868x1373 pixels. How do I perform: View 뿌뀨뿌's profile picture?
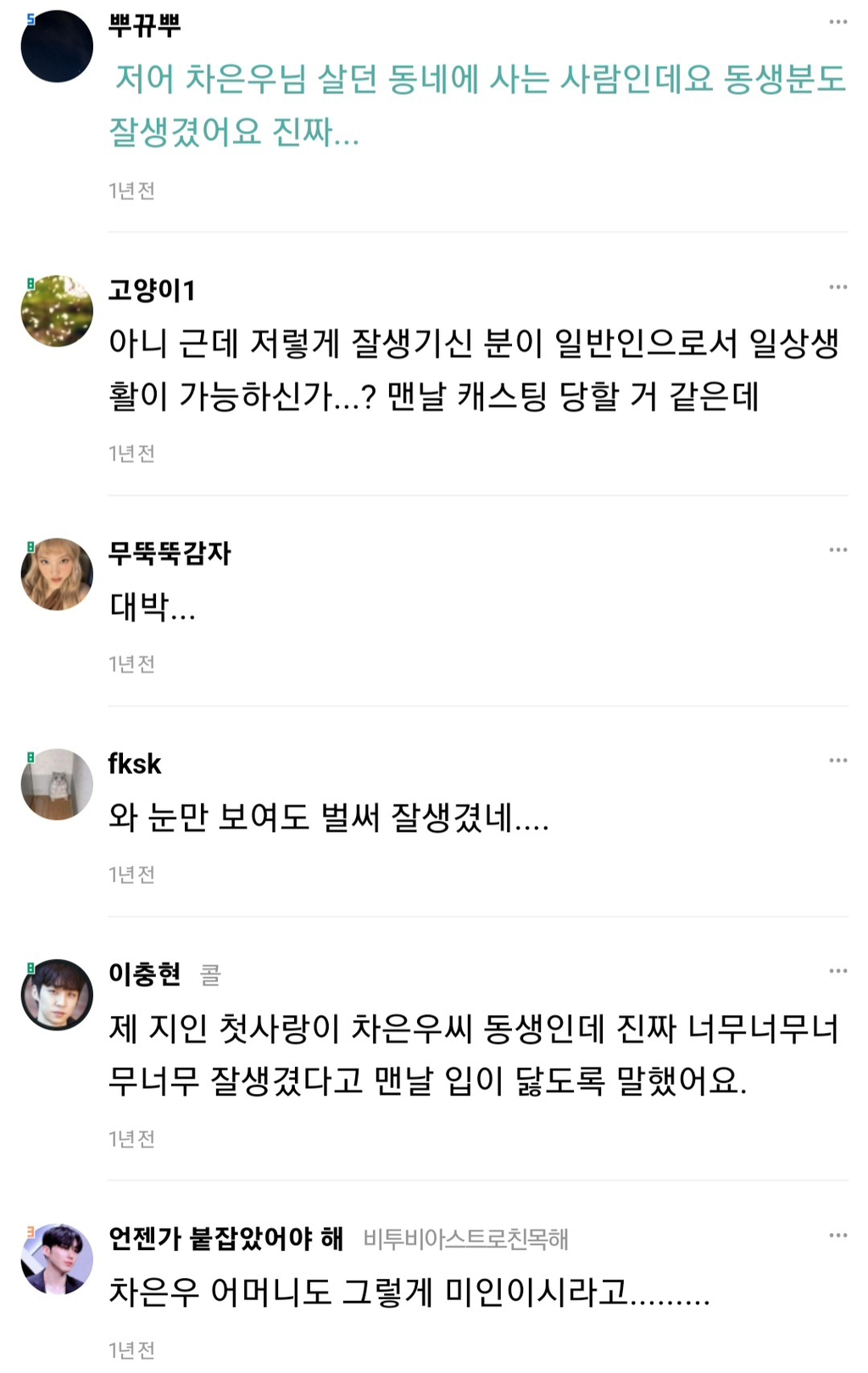pos(57,47)
